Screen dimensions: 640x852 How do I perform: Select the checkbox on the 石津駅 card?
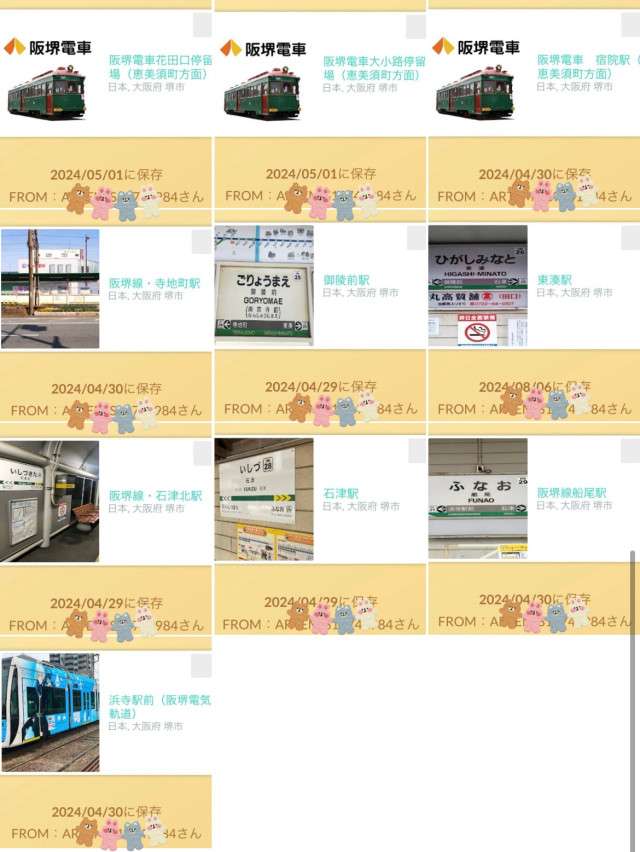pyautogui.click(x=416, y=451)
